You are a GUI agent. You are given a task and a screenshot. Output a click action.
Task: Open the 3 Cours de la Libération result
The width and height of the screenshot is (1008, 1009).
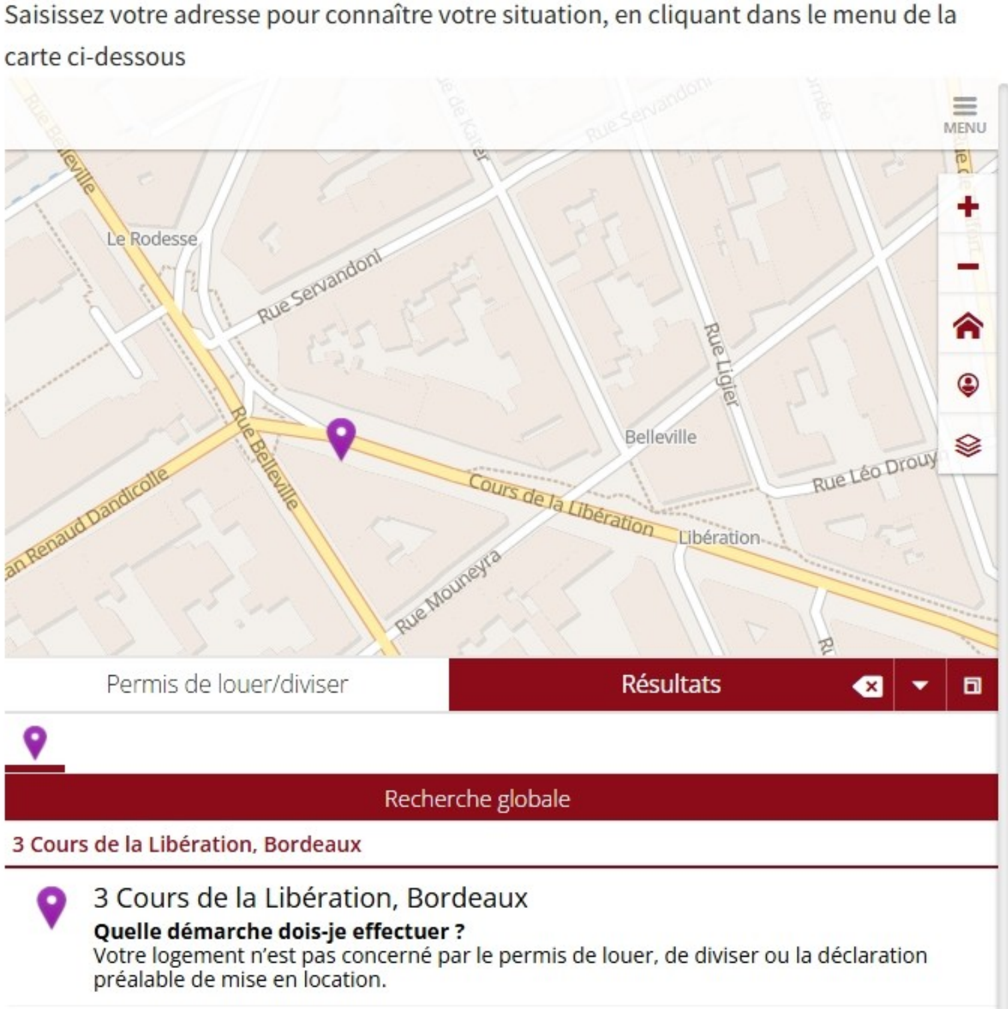click(310, 897)
